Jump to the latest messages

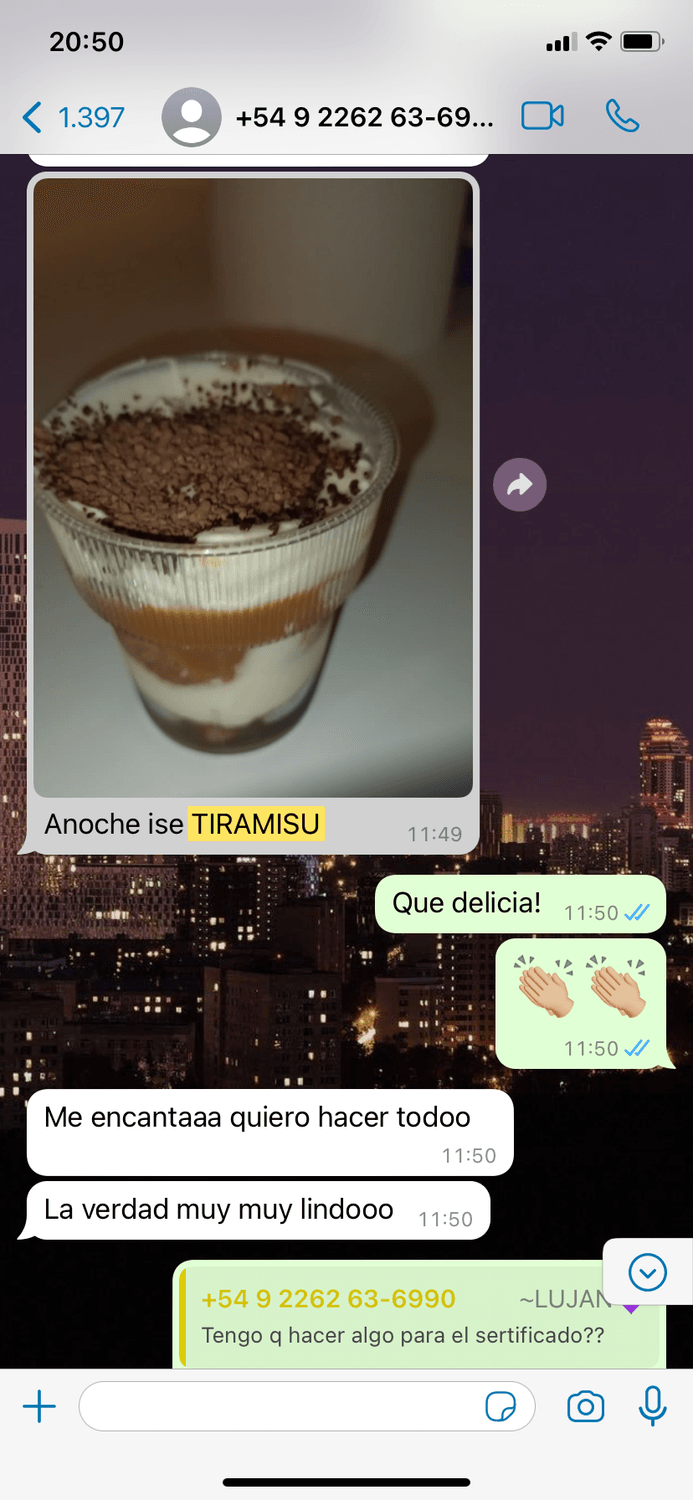coord(648,1272)
